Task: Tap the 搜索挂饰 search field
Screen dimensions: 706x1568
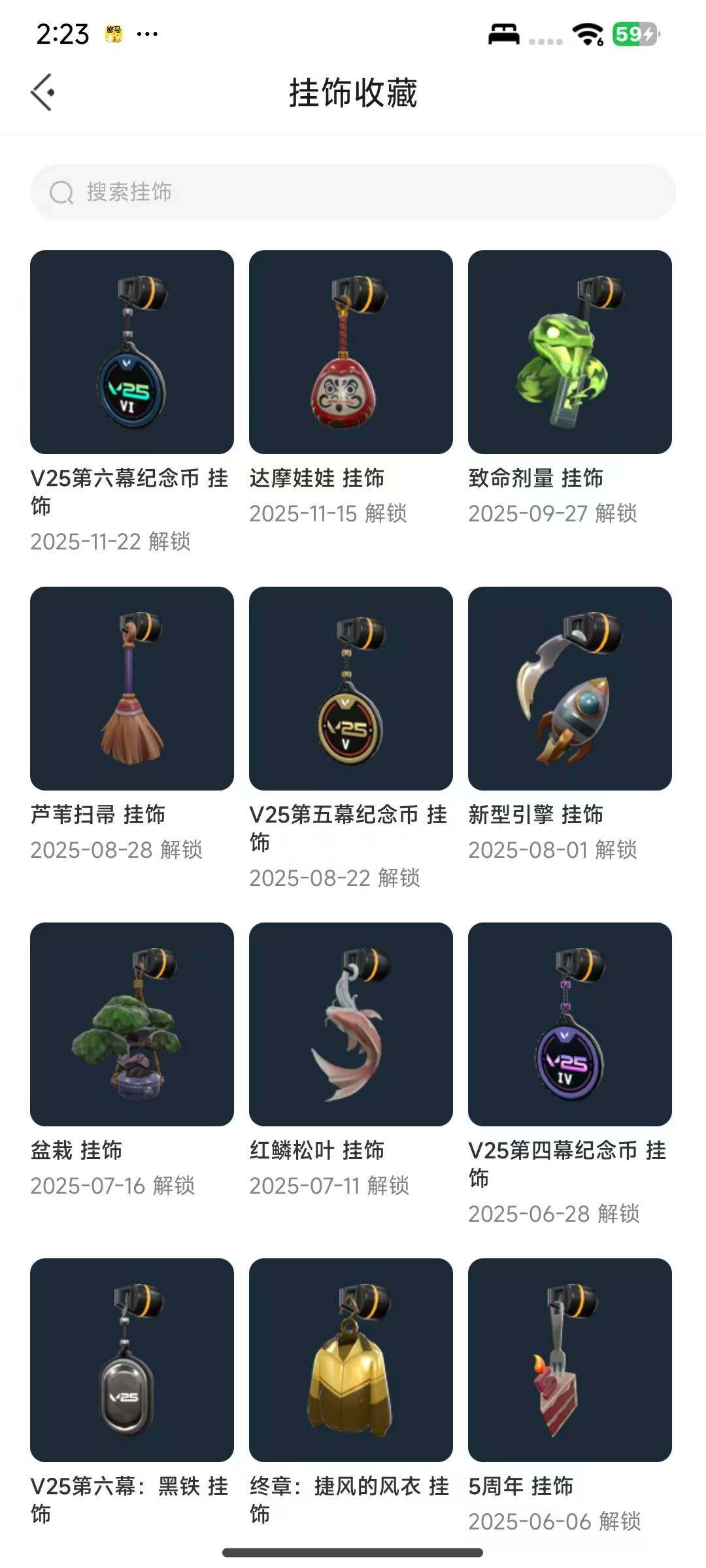Action: tap(353, 192)
